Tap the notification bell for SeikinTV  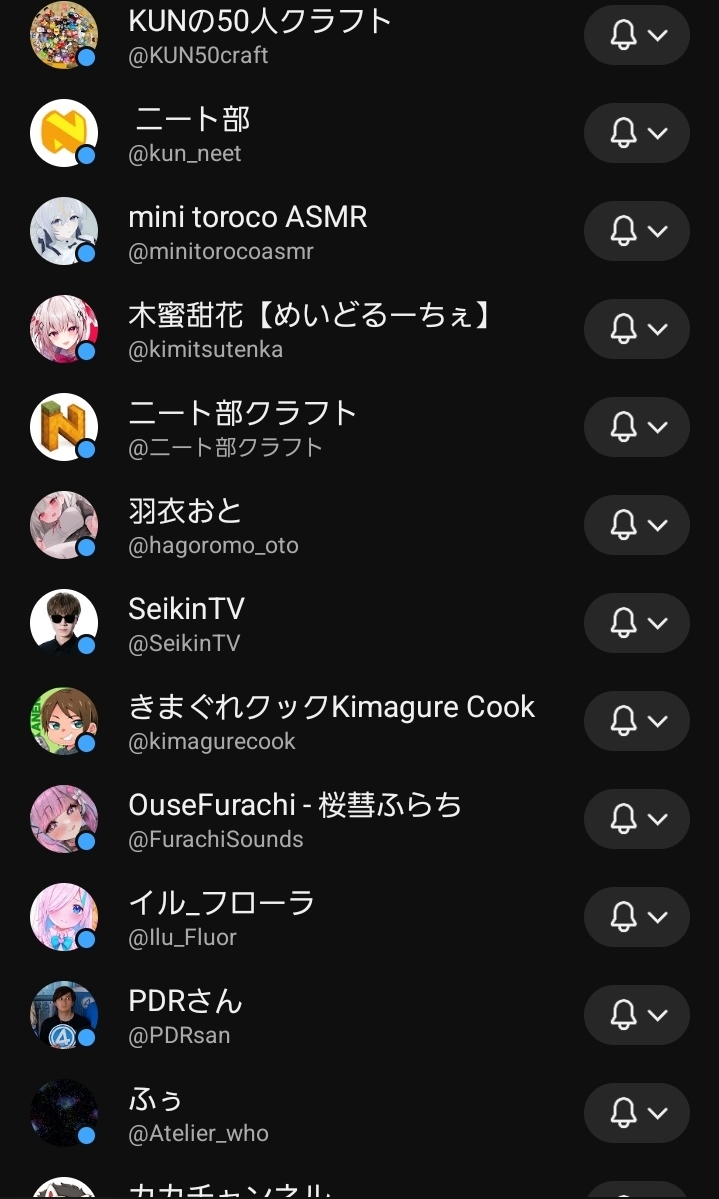[637, 623]
